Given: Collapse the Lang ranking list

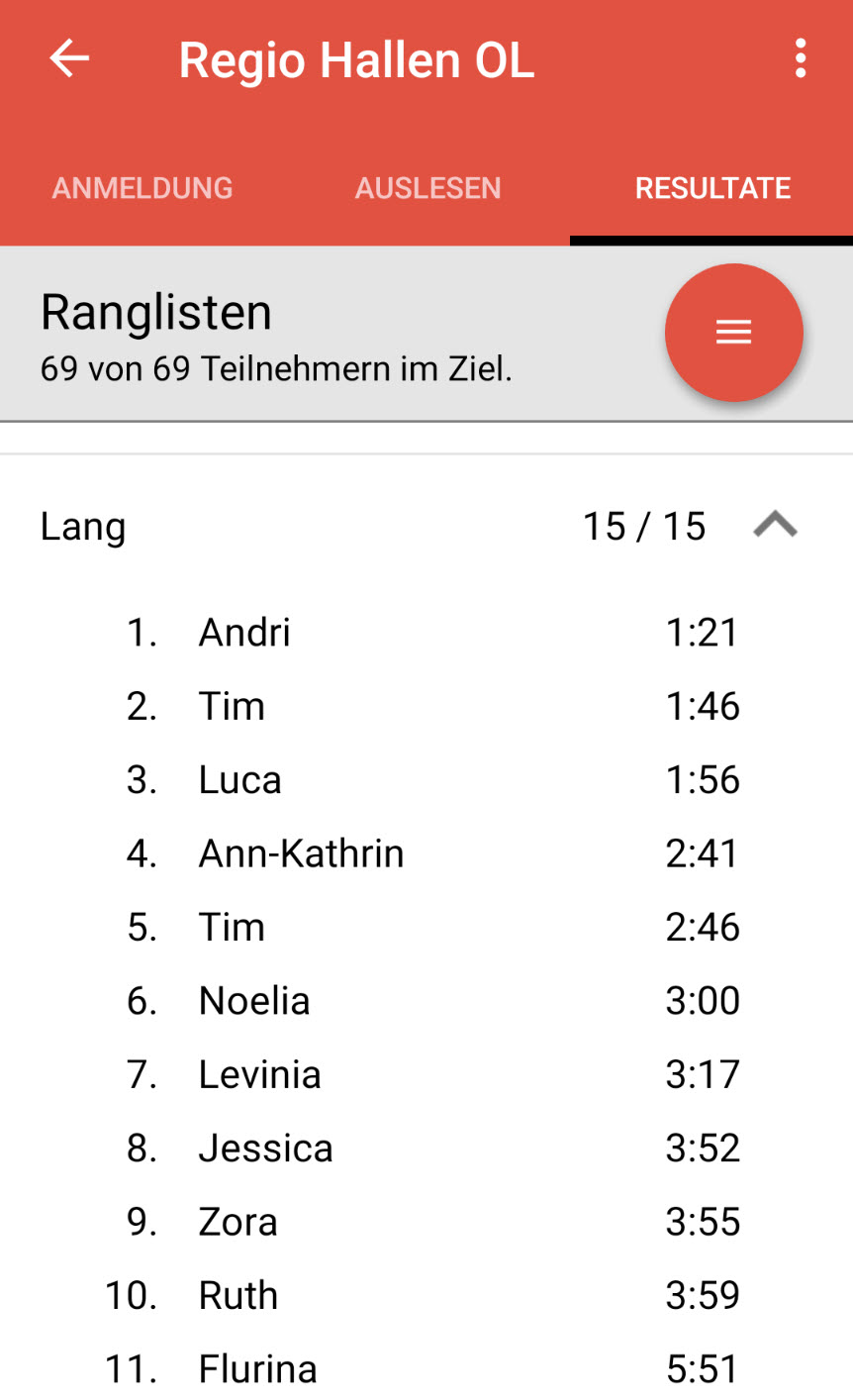Looking at the screenshot, I should click(x=775, y=525).
